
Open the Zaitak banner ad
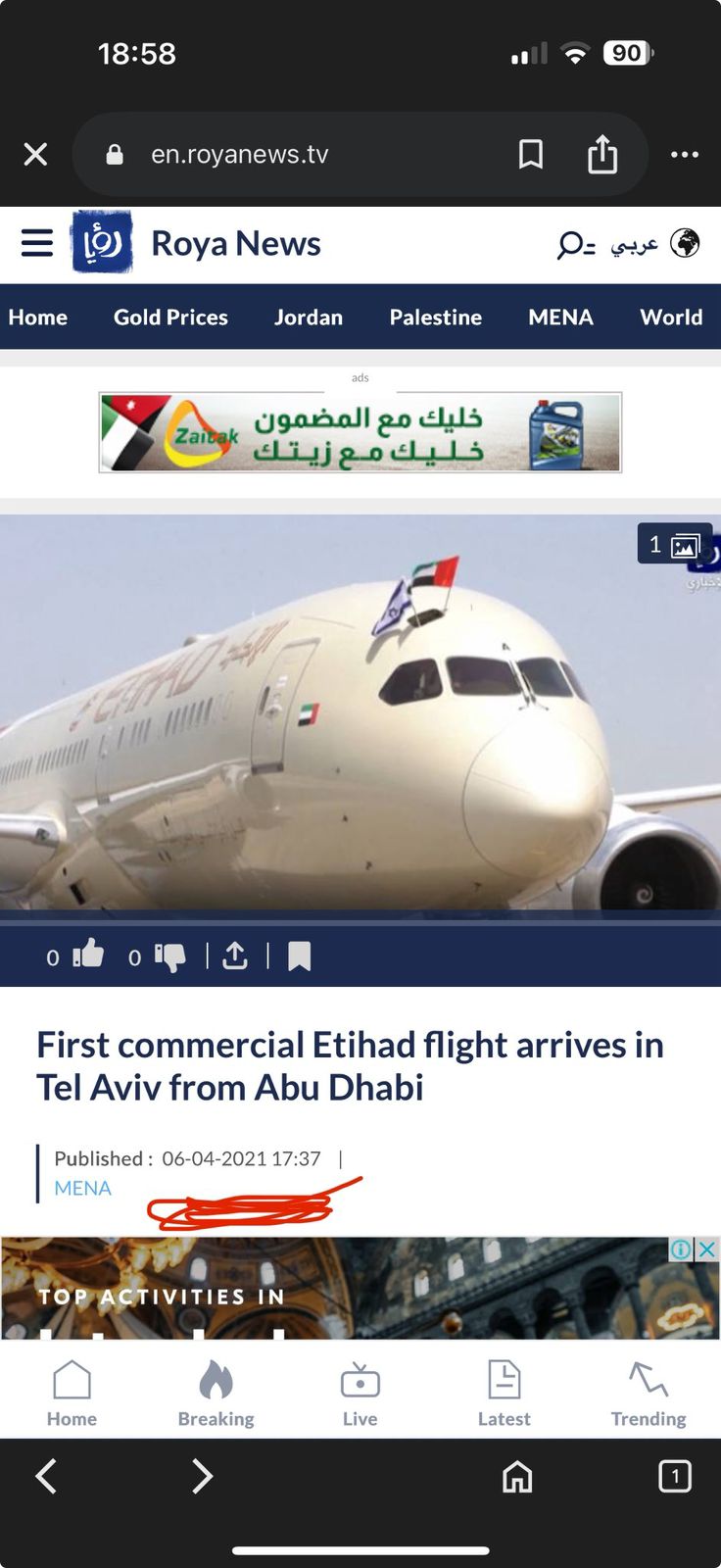(x=360, y=432)
